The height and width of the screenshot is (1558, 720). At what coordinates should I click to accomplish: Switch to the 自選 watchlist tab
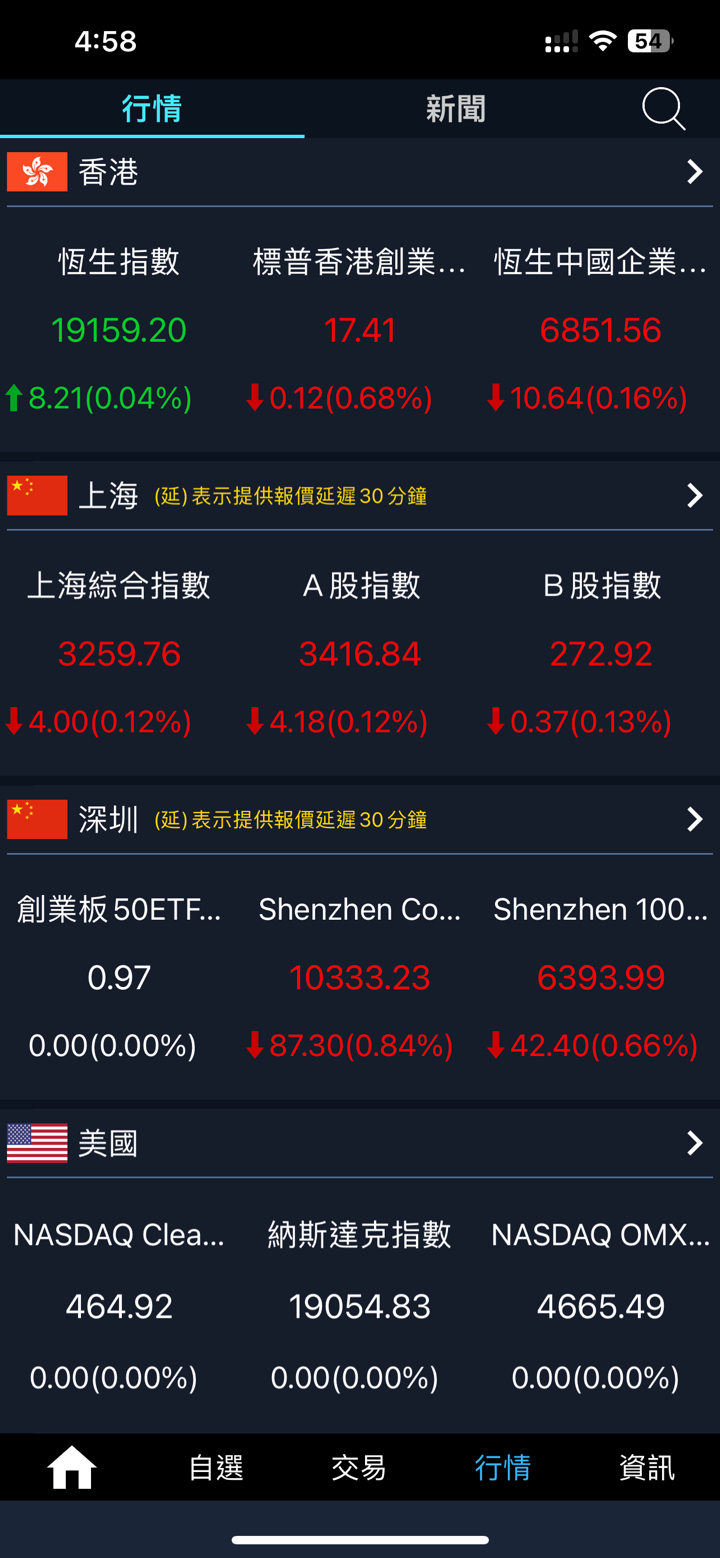pyautogui.click(x=216, y=1468)
